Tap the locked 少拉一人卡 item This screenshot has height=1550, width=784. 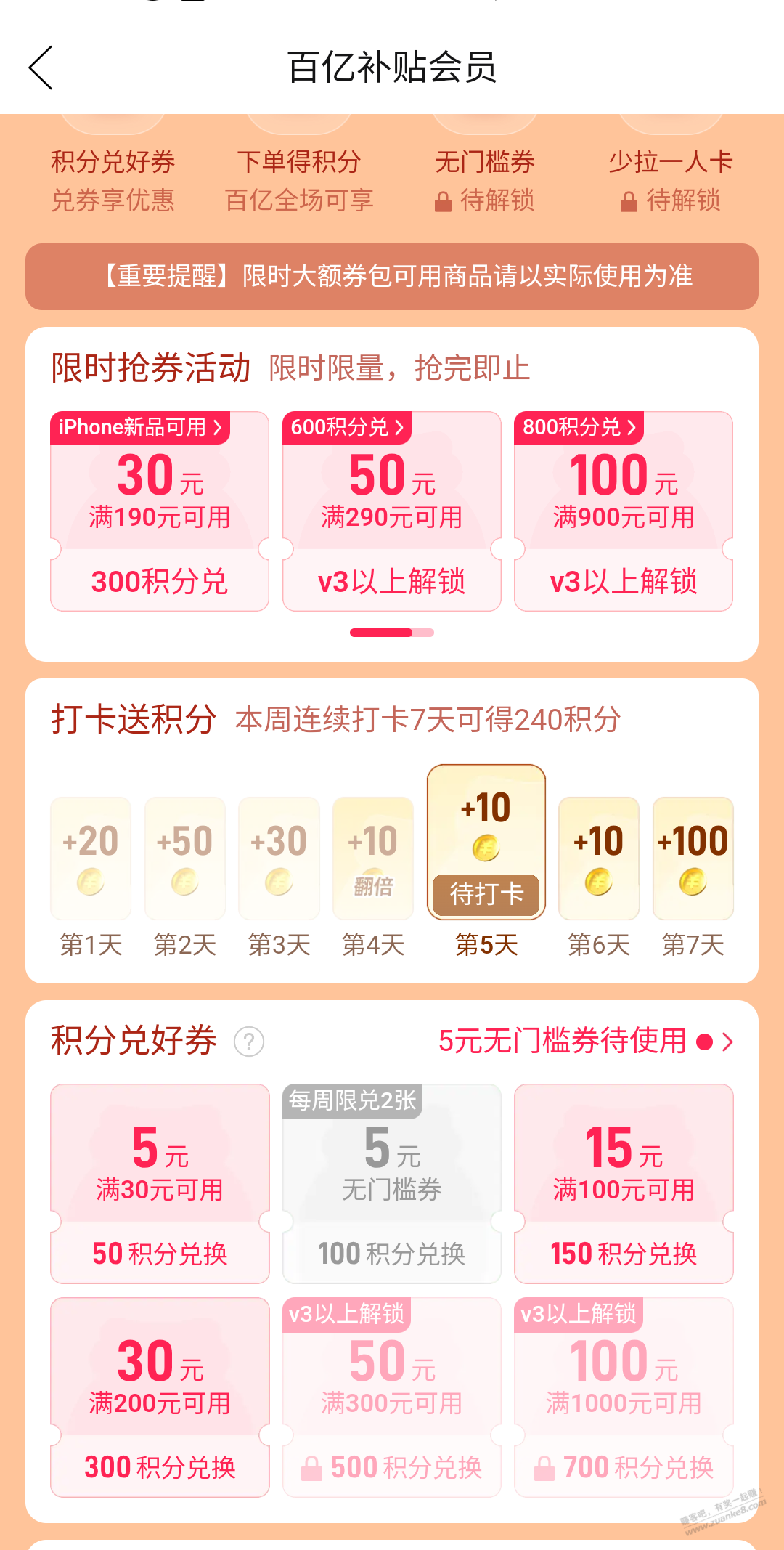tap(670, 179)
